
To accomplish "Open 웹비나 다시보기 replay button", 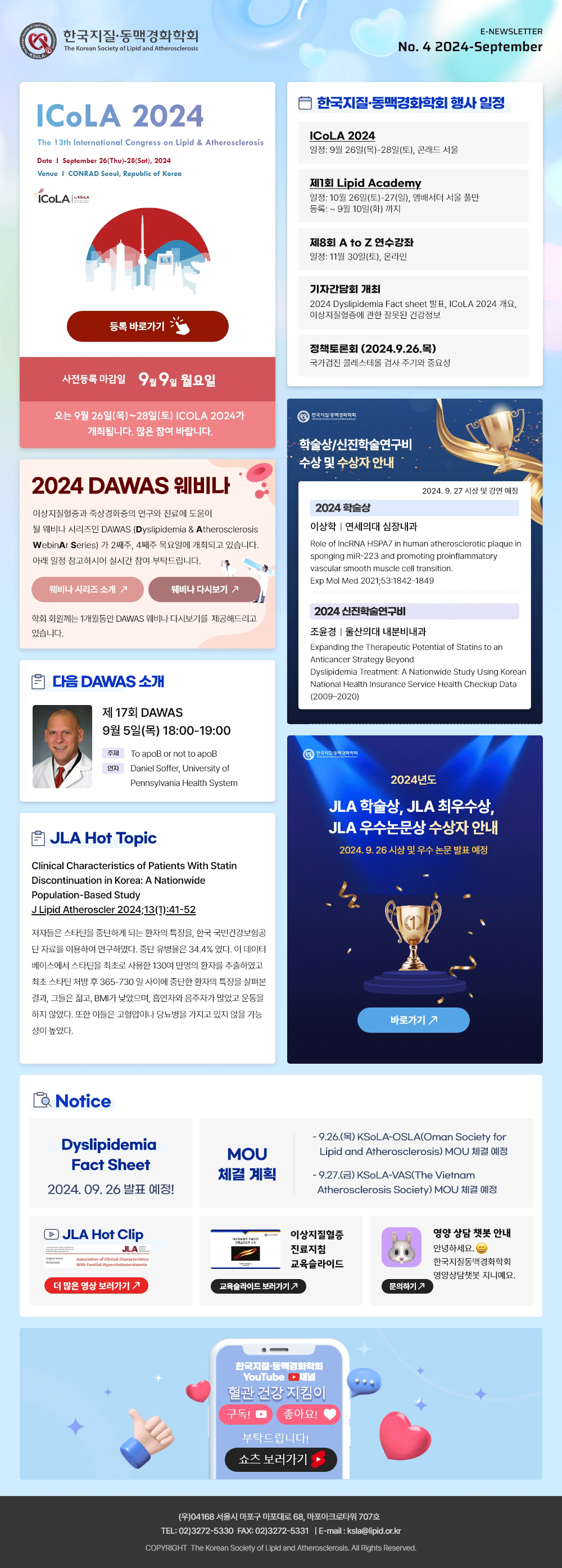I will pyautogui.click(x=205, y=589).
